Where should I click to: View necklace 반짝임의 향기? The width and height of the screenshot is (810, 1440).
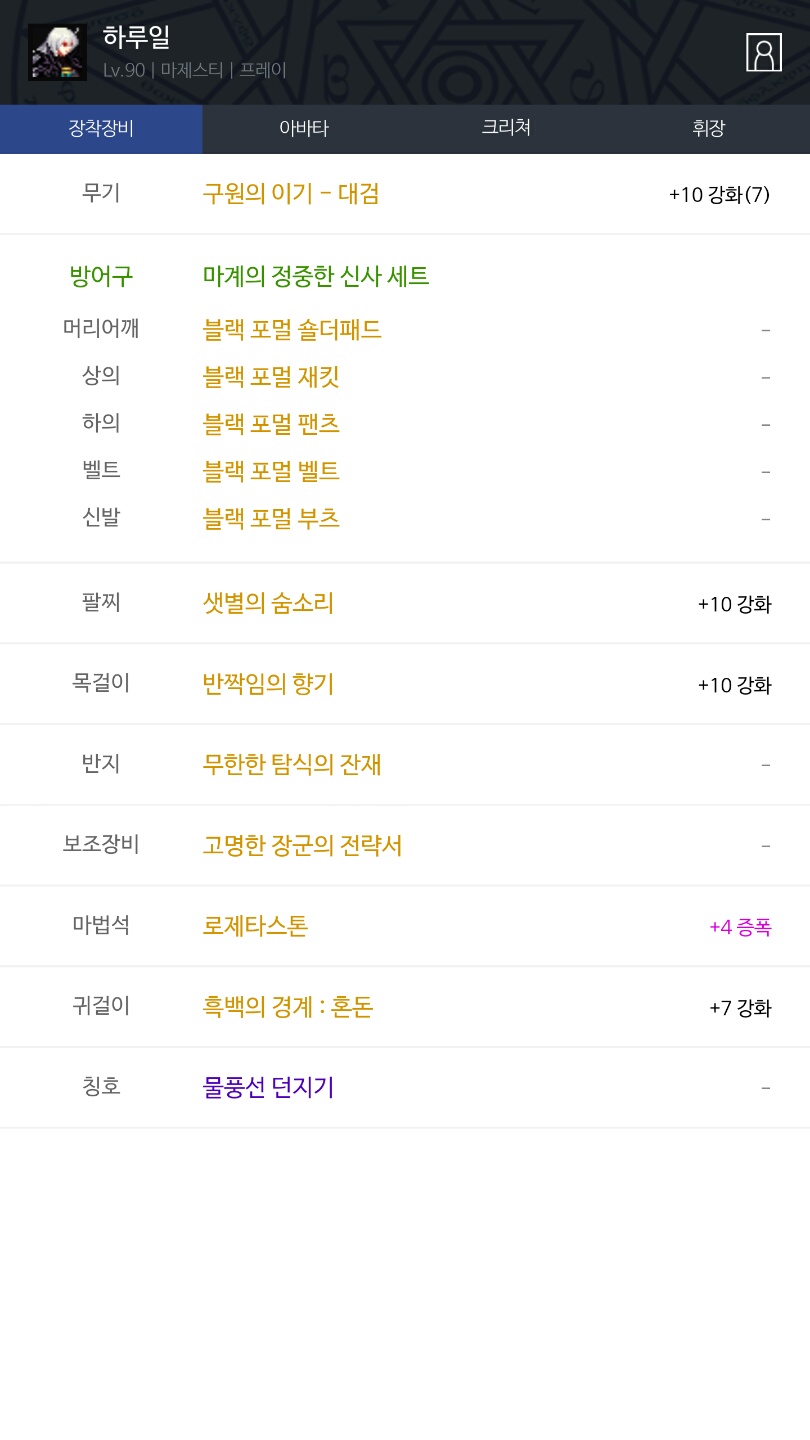coord(268,684)
